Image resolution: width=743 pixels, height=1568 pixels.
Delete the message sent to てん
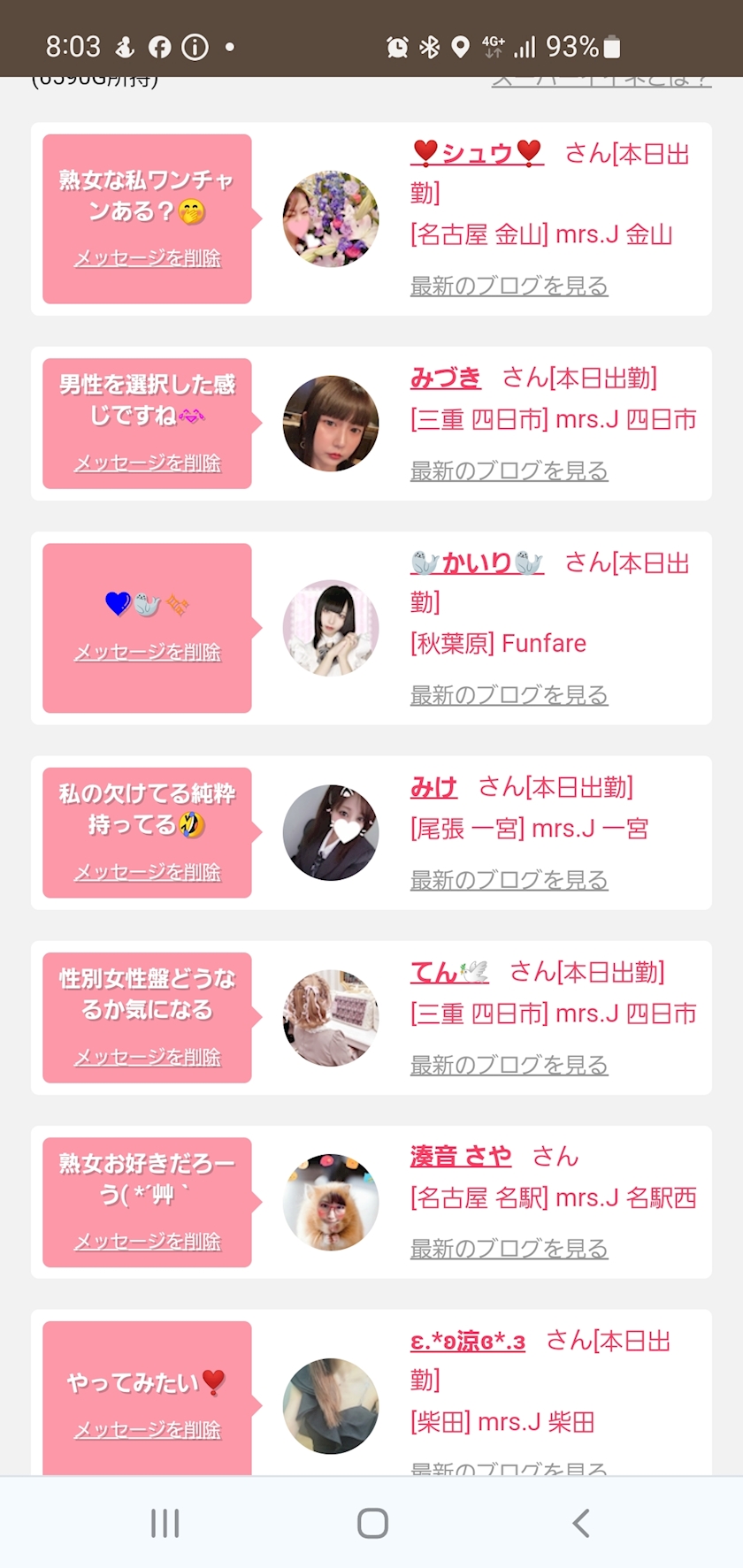[x=147, y=1057]
